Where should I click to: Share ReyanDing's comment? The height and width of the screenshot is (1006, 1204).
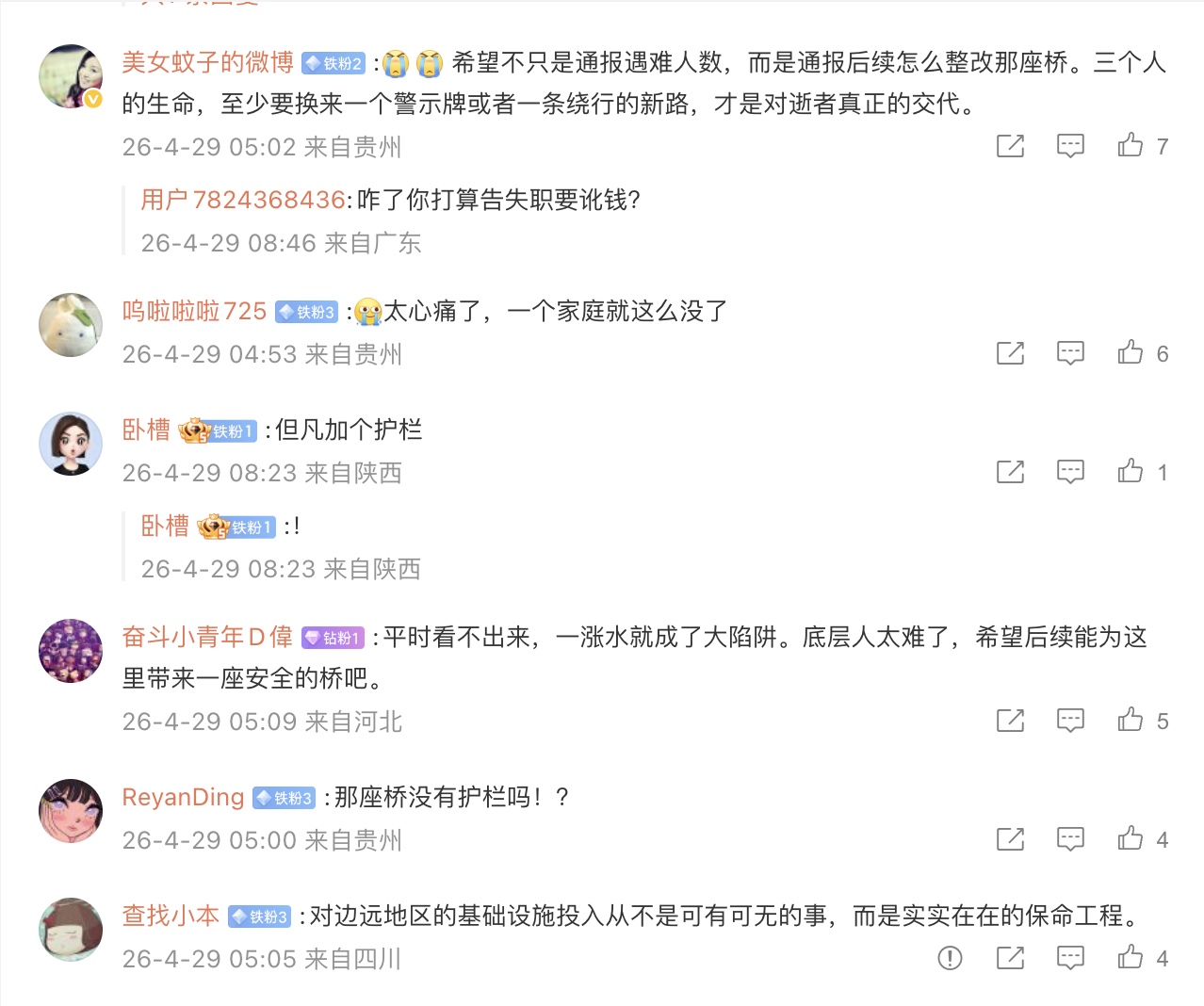[x=1010, y=839]
